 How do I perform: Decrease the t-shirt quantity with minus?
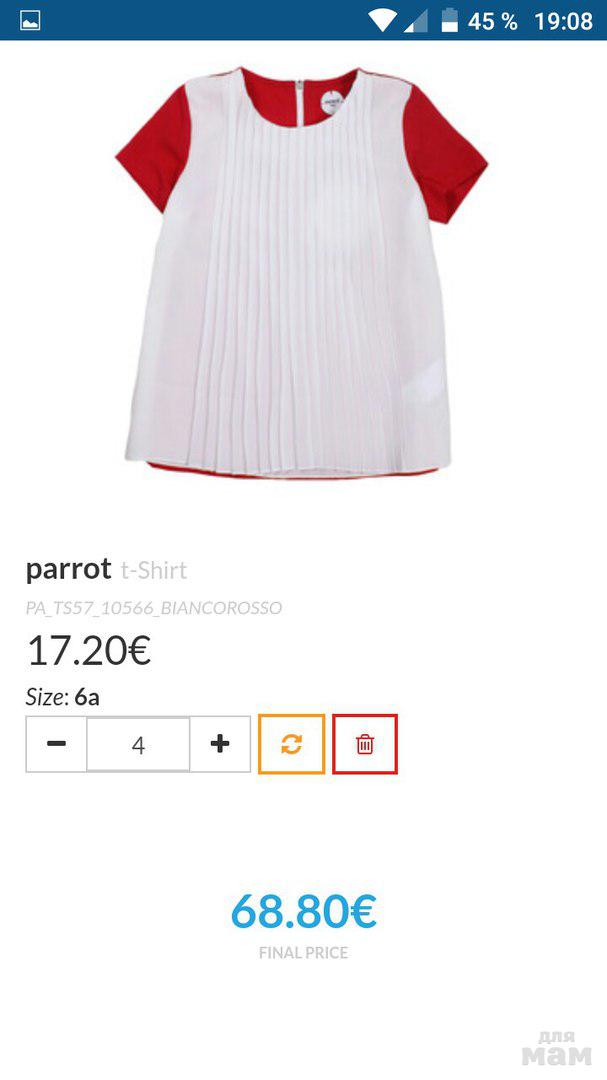tap(56, 744)
